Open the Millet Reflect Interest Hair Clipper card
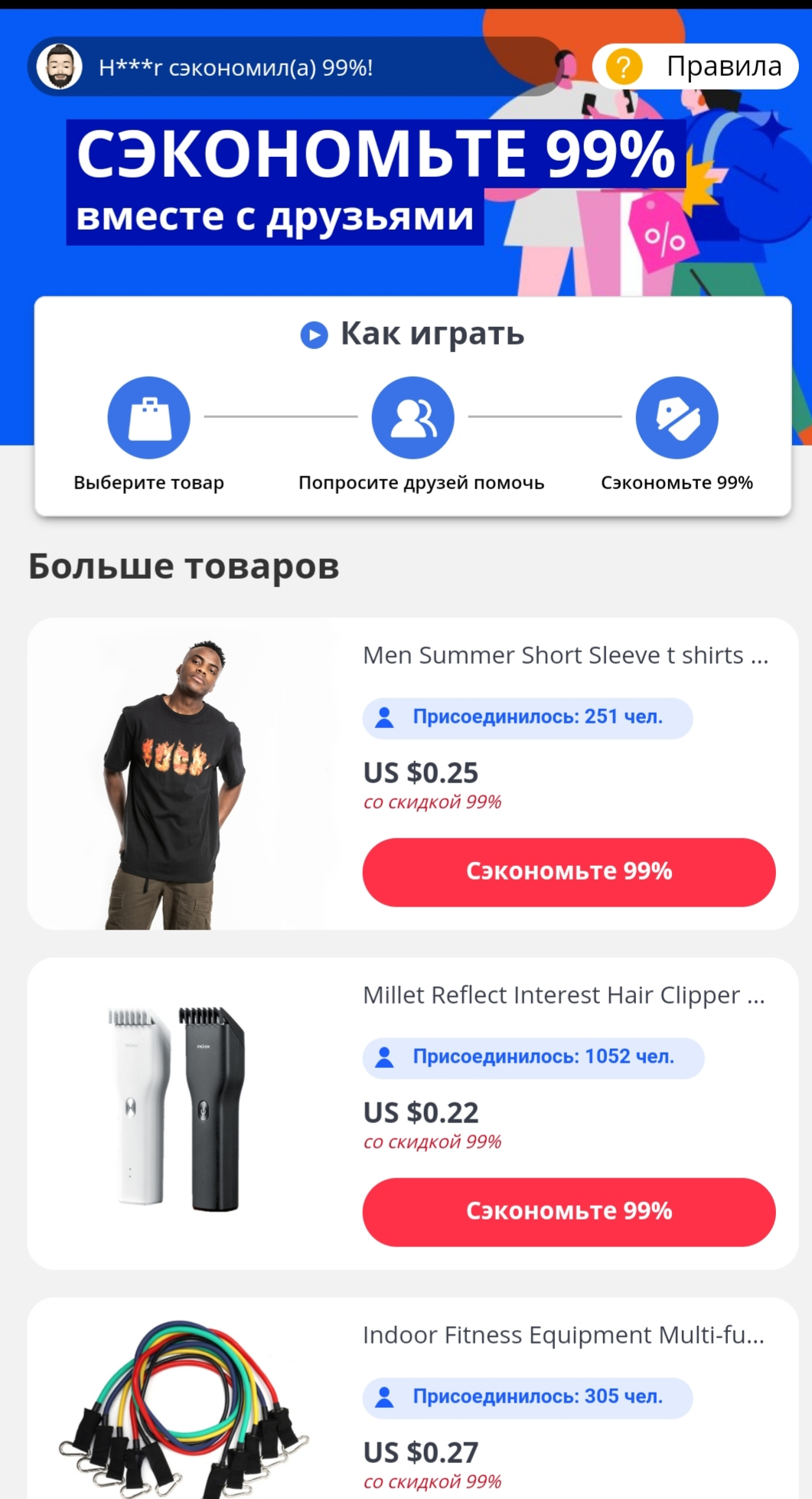The height and width of the screenshot is (1499, 812). point(413,1113)
